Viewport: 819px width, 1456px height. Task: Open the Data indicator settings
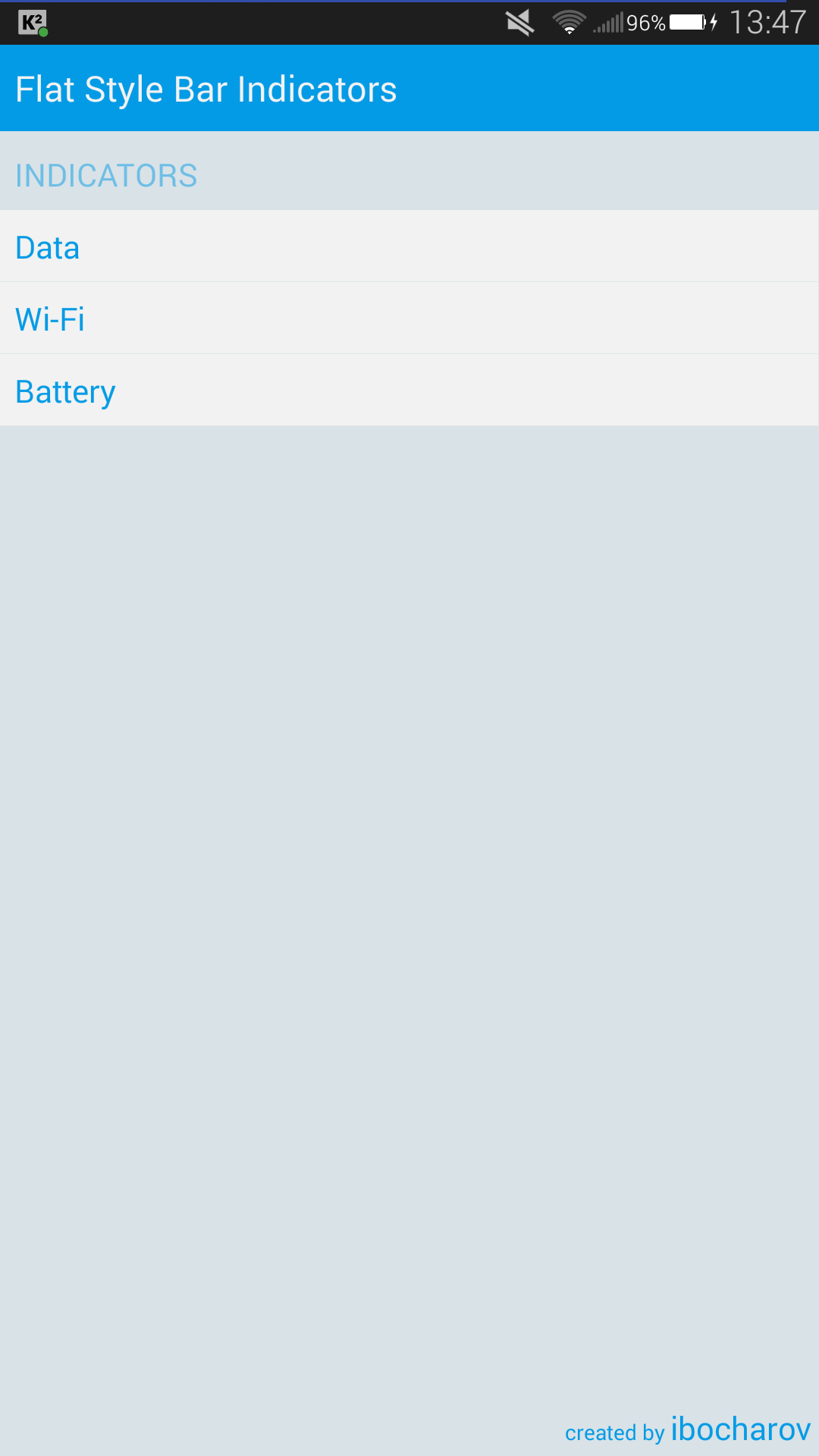click(x=409, y=246)
